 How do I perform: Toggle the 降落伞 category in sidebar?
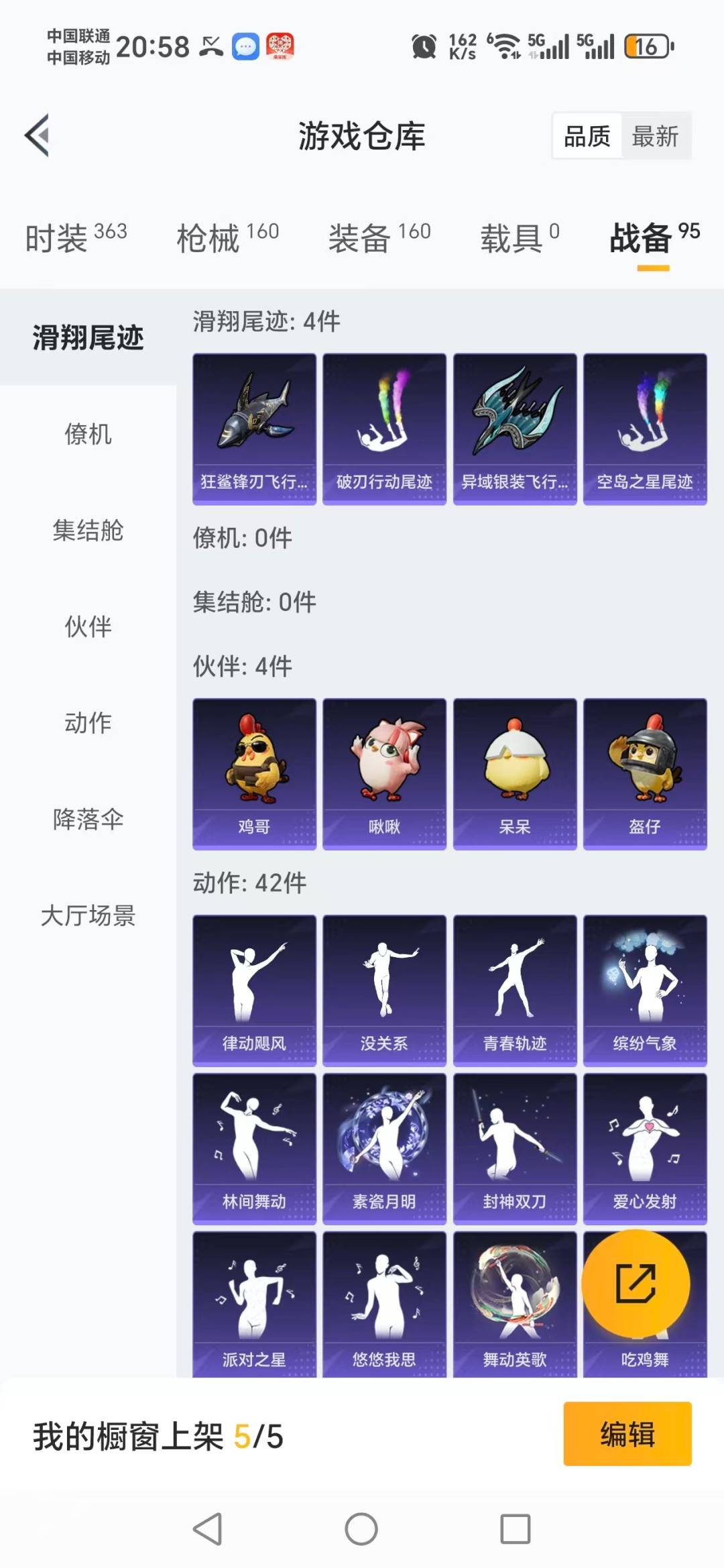(x=88, y=818)
